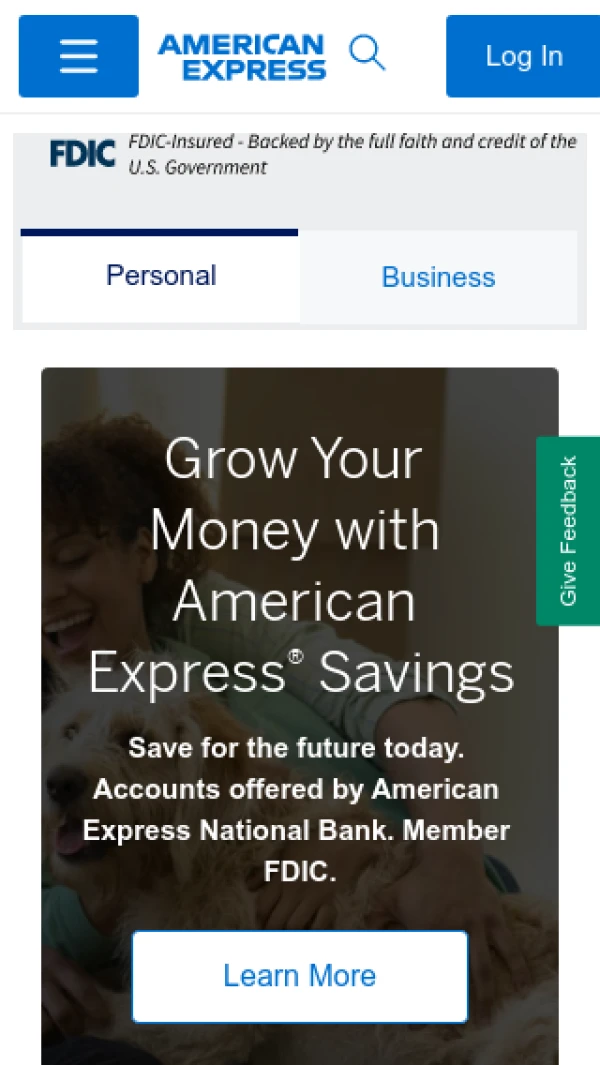The image size is (600, 1065).
Task: Open the Give Feedback side tab
Action: [x=568, y=531]
